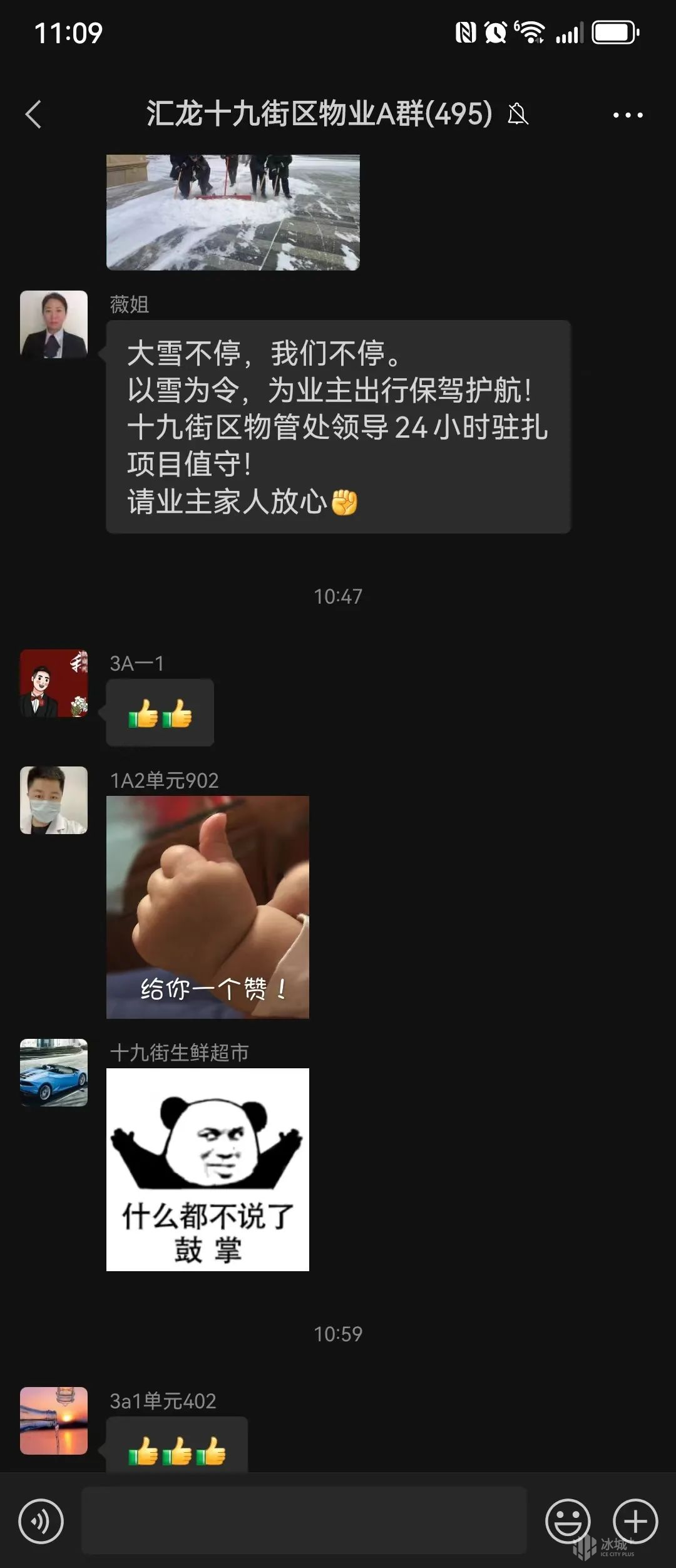Open the emoji sticker panel
The image size is (676, 1568).
point(568,1520)
